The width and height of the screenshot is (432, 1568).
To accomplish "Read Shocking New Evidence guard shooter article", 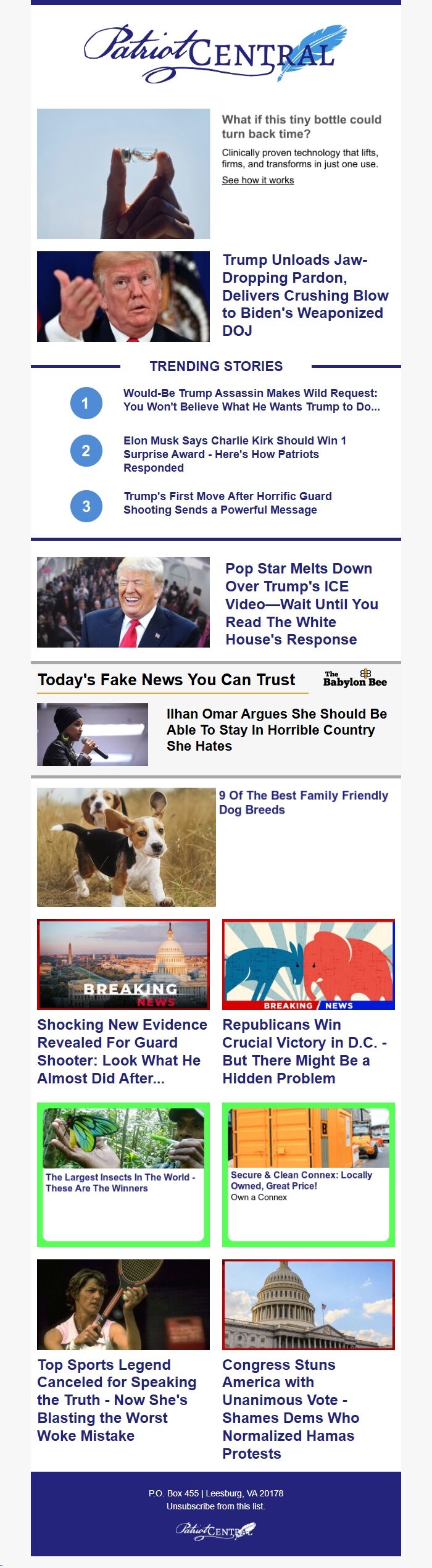I will point(122,1051).
